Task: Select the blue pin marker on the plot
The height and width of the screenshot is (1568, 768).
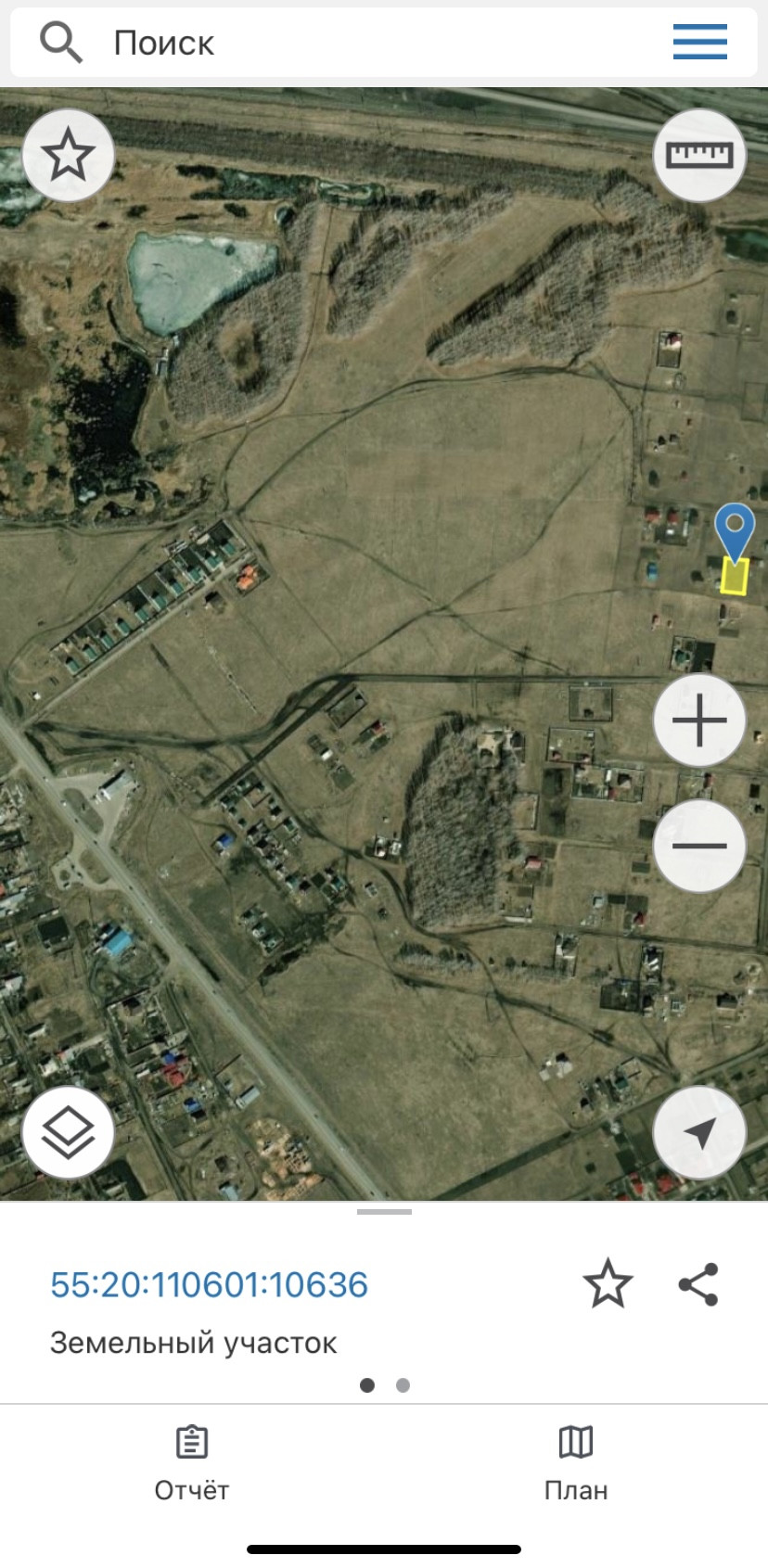Action: click(735, 529)
